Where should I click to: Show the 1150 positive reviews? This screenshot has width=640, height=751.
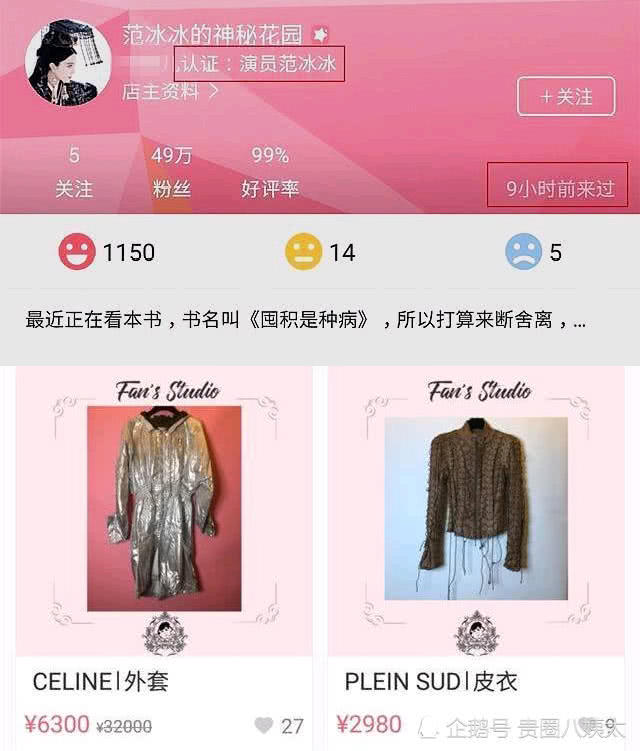pyautogui.click(x=107, y=252)
